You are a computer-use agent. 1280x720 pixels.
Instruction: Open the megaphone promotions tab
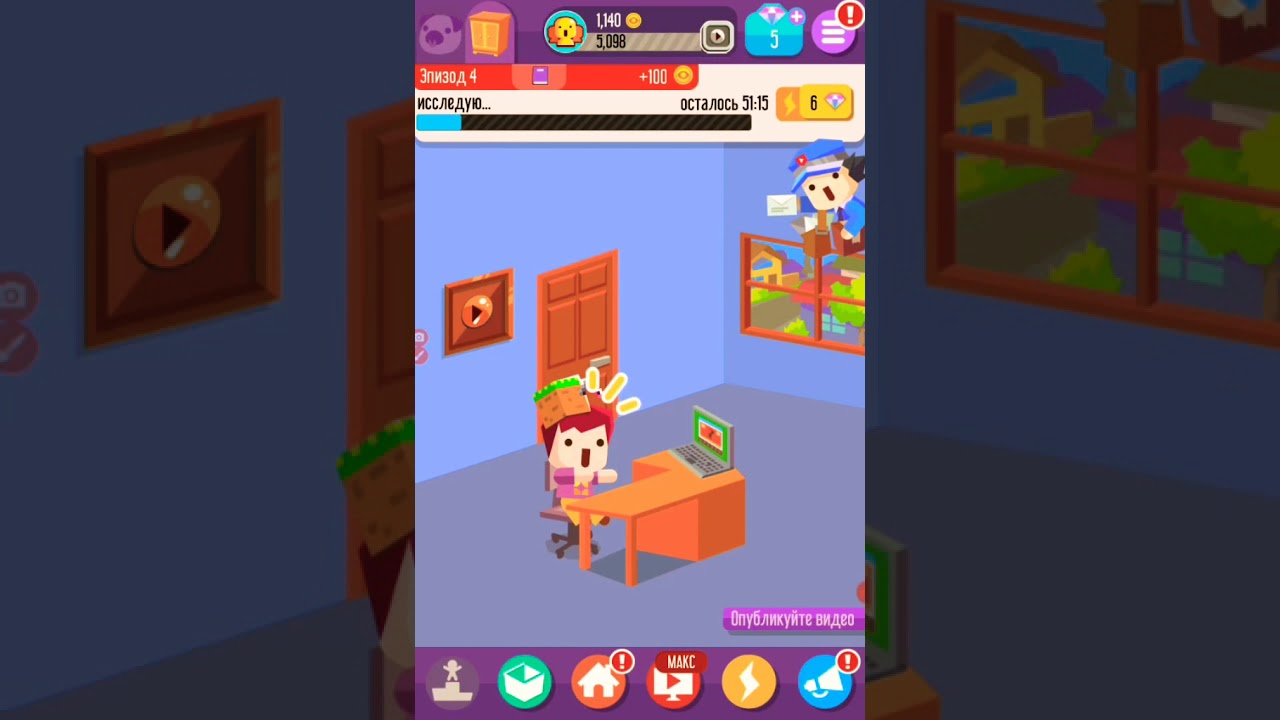coord(825,683)
